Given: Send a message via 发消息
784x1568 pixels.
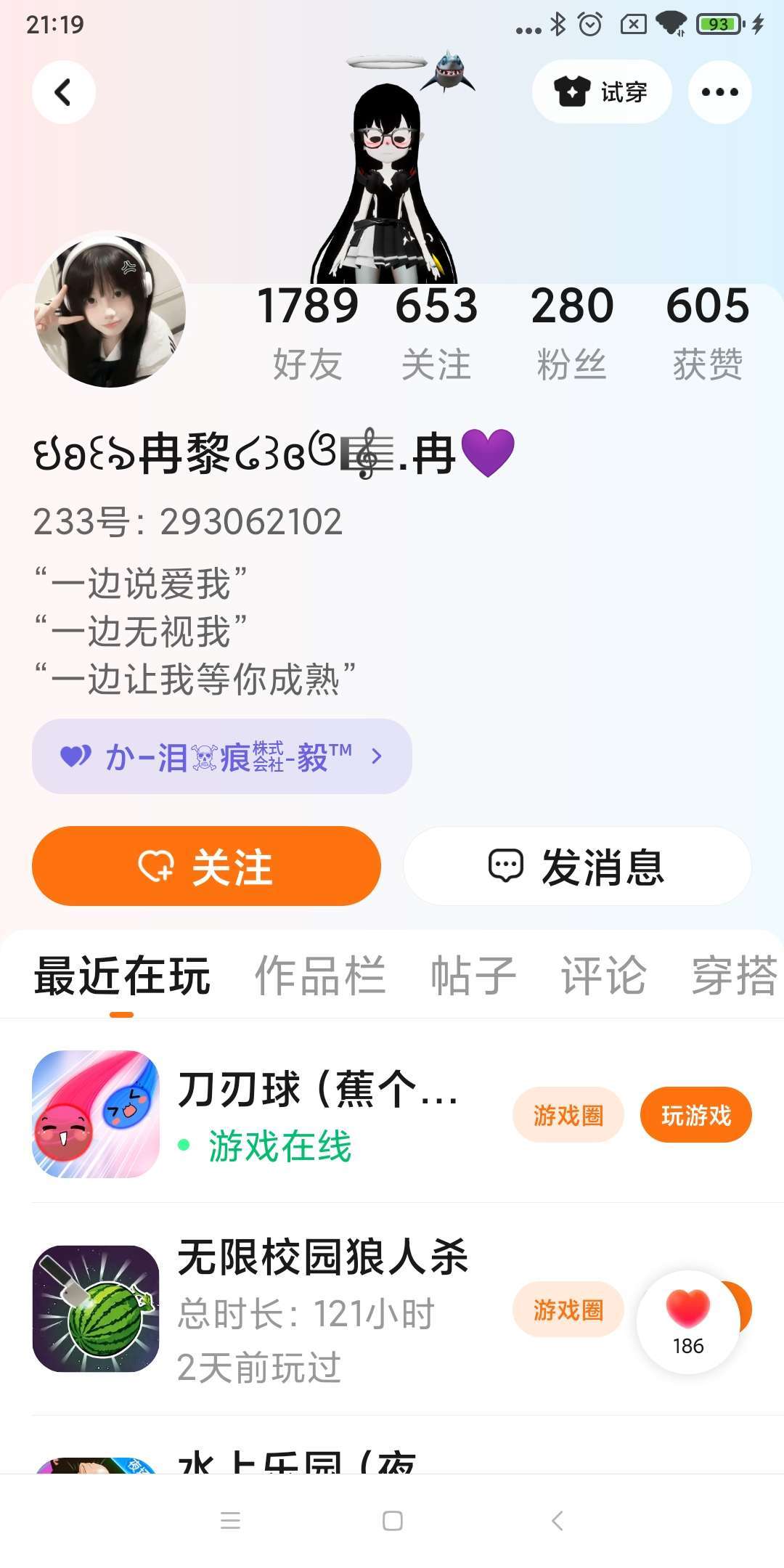Looking at the screenshot, I should (x=577, y=866).
